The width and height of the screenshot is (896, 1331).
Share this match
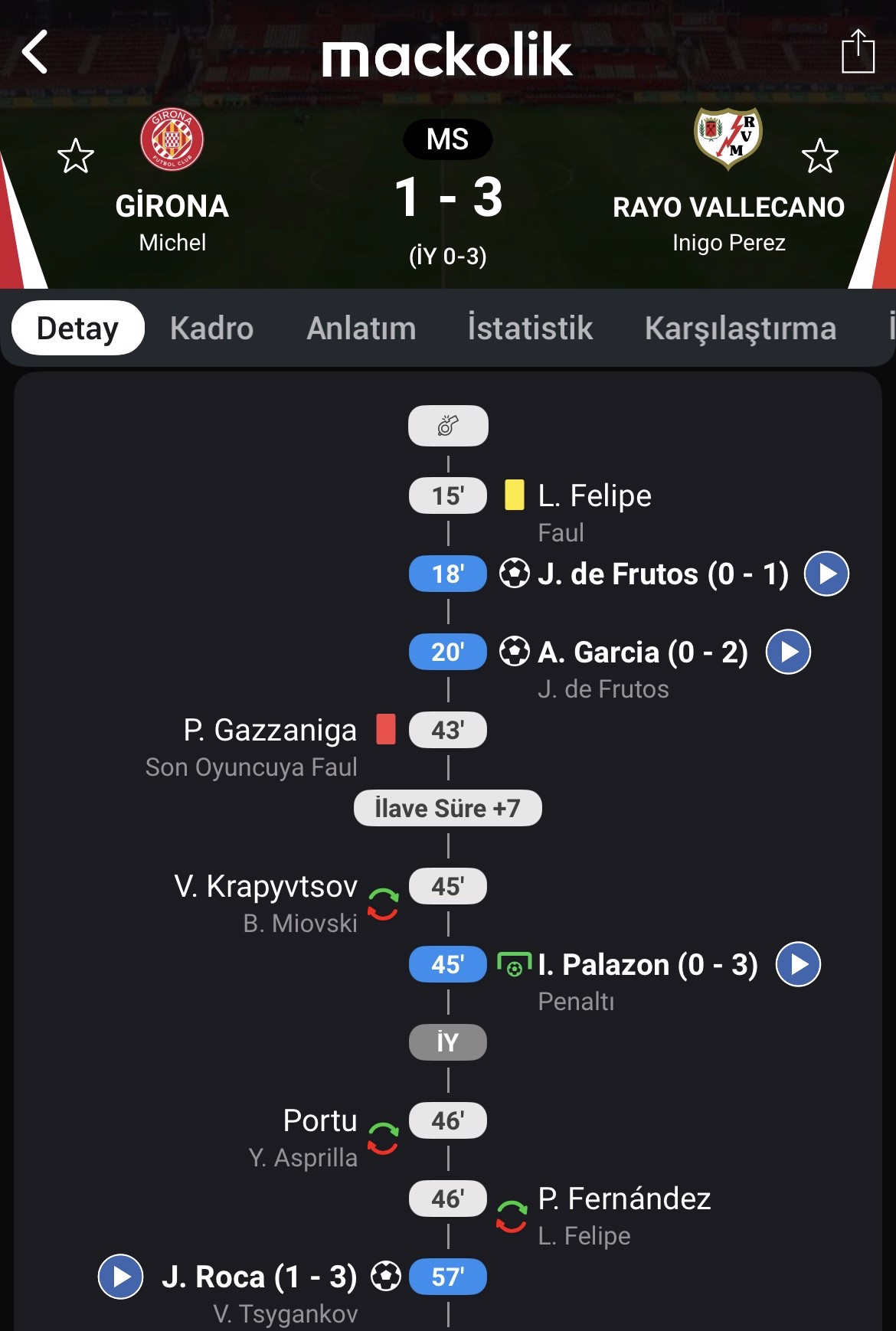[858, 52]
